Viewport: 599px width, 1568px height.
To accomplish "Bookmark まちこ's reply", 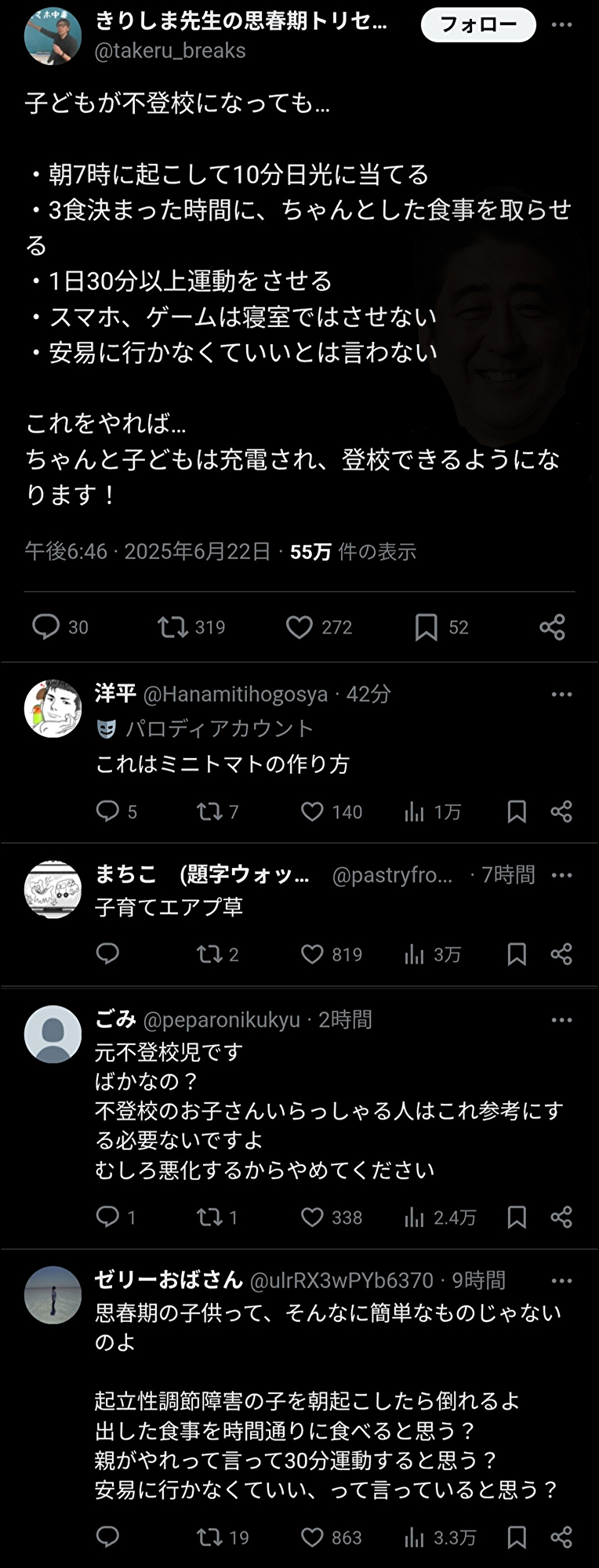I will (517, 954).
